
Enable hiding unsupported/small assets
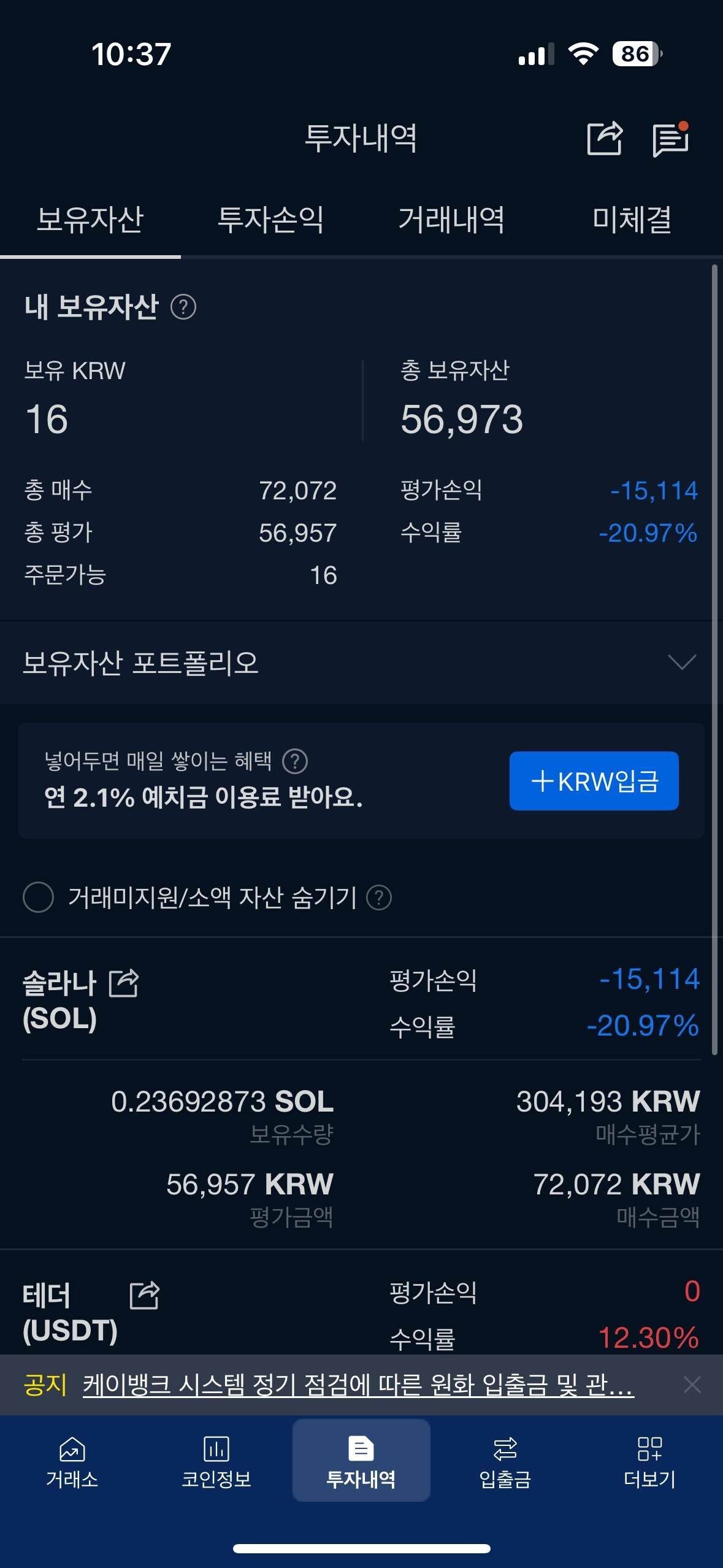tap(39, 899)
